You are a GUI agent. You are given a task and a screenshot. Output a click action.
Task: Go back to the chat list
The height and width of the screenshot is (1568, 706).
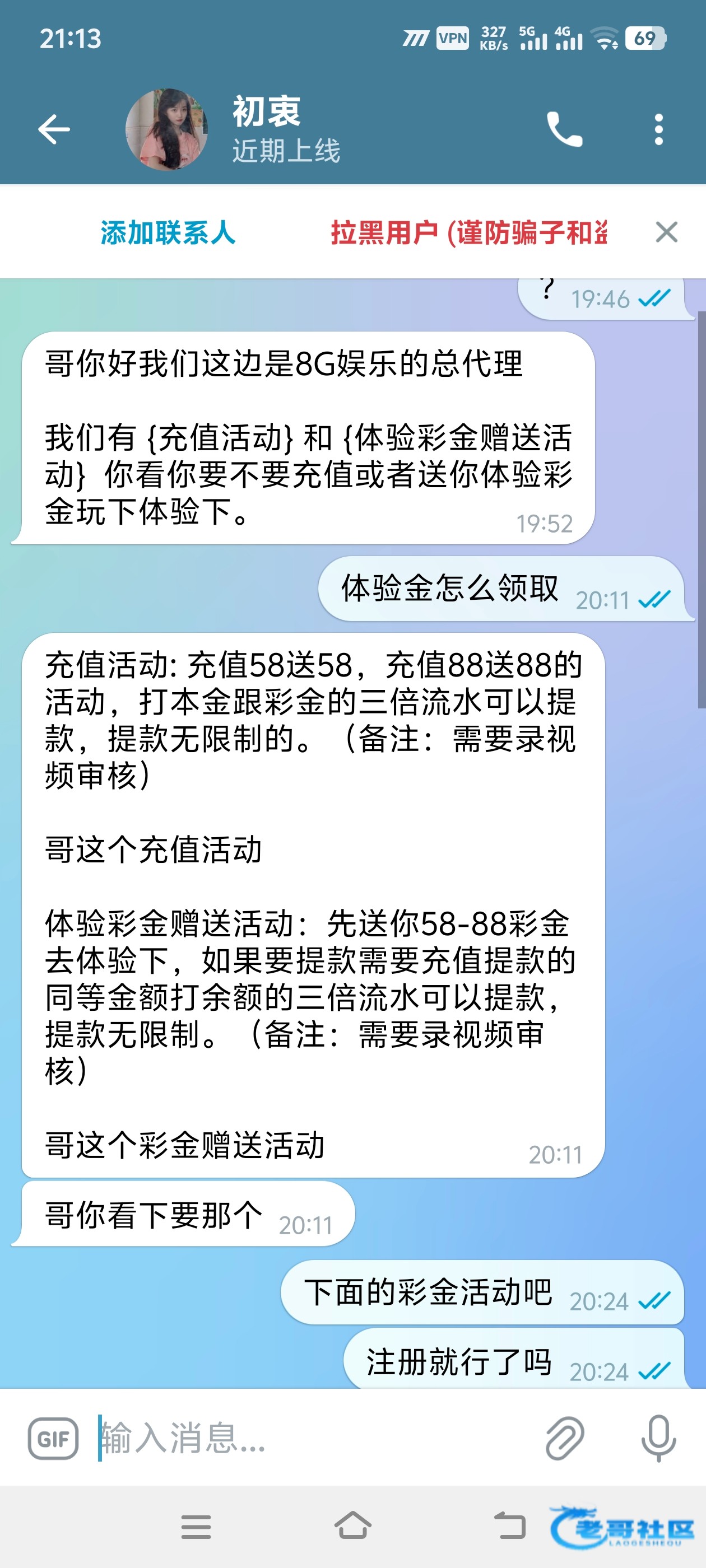tap(54, 130)
